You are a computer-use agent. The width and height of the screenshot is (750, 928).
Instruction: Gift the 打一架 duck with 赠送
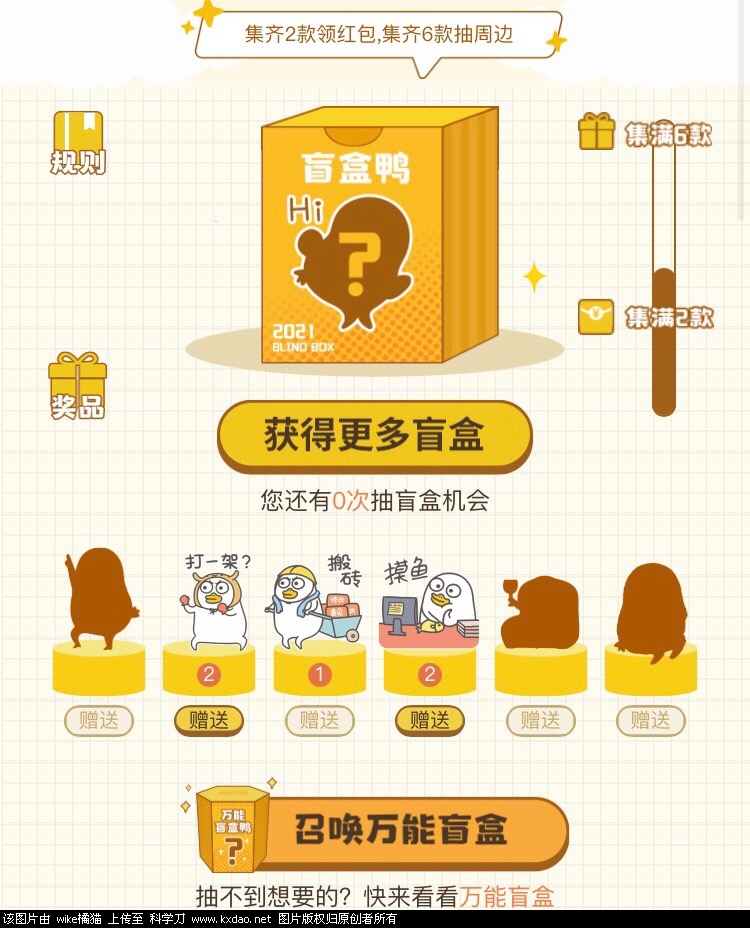[x=209, y=720]
